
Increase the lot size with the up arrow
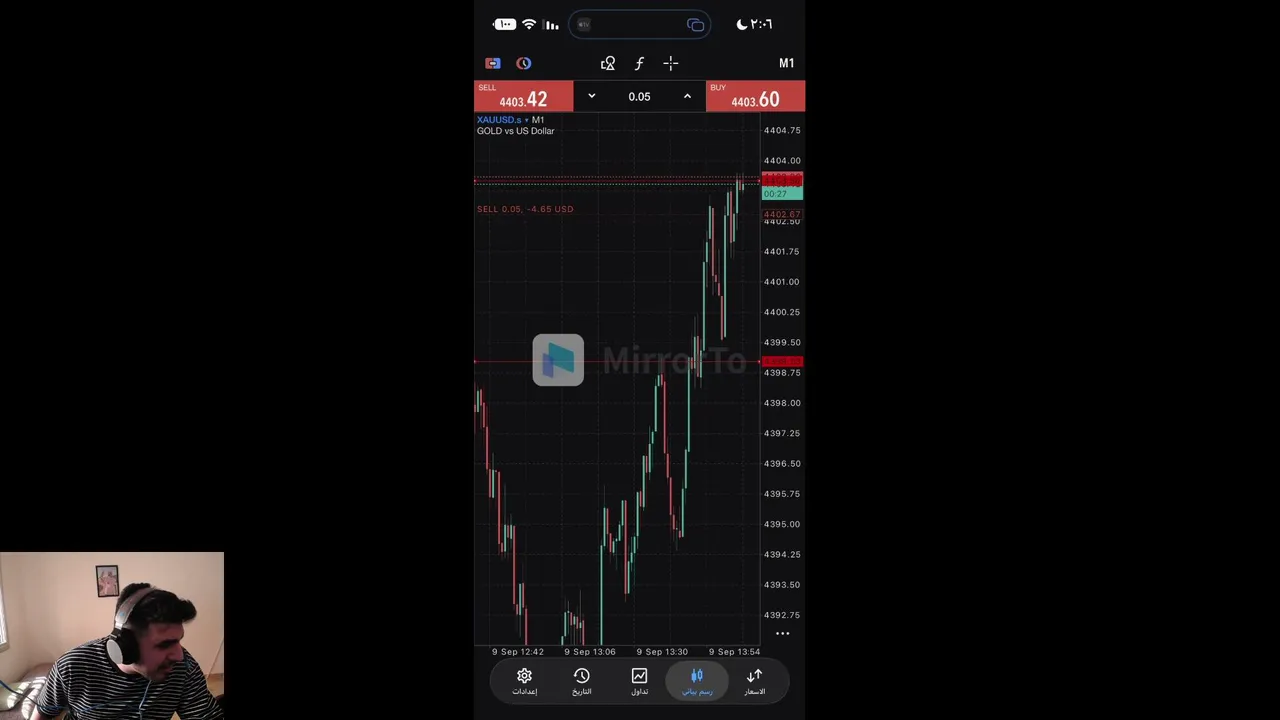pyautogui.click(x=687, y=96)
